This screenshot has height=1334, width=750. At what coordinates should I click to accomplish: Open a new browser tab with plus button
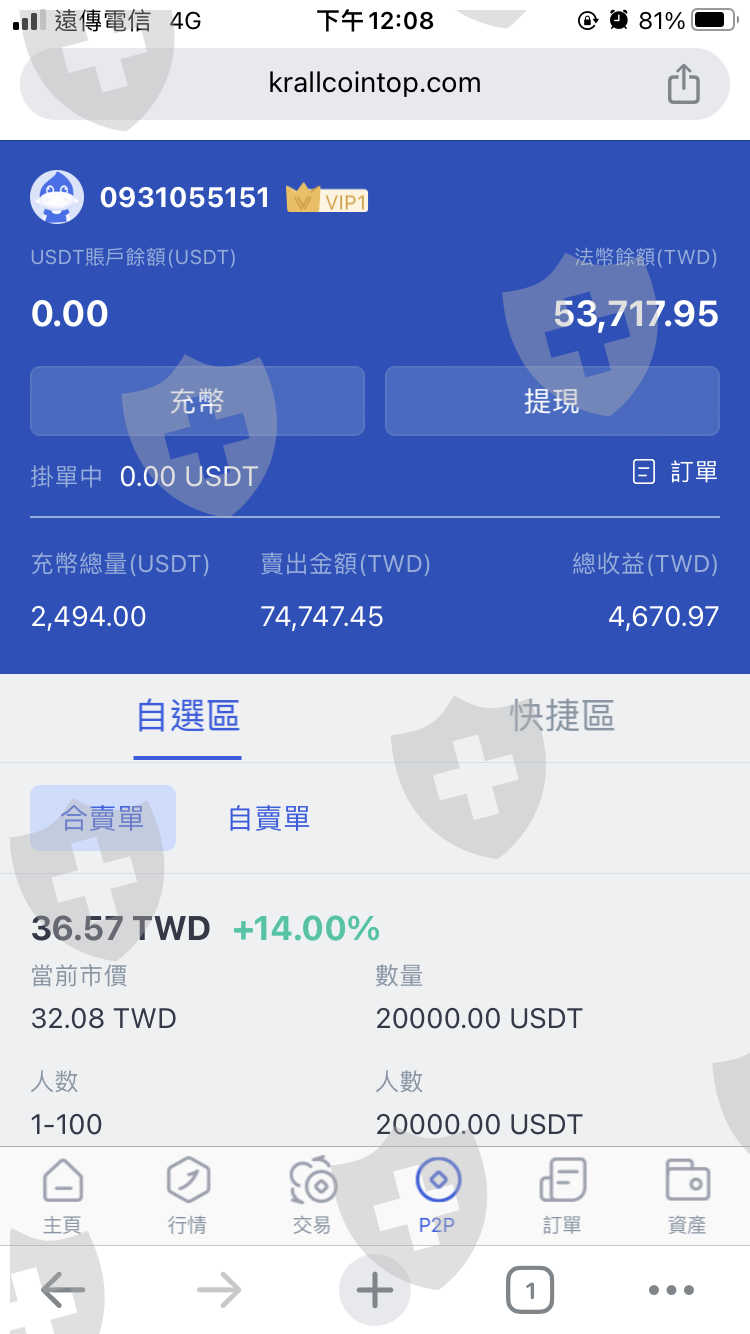point(375,1291)
